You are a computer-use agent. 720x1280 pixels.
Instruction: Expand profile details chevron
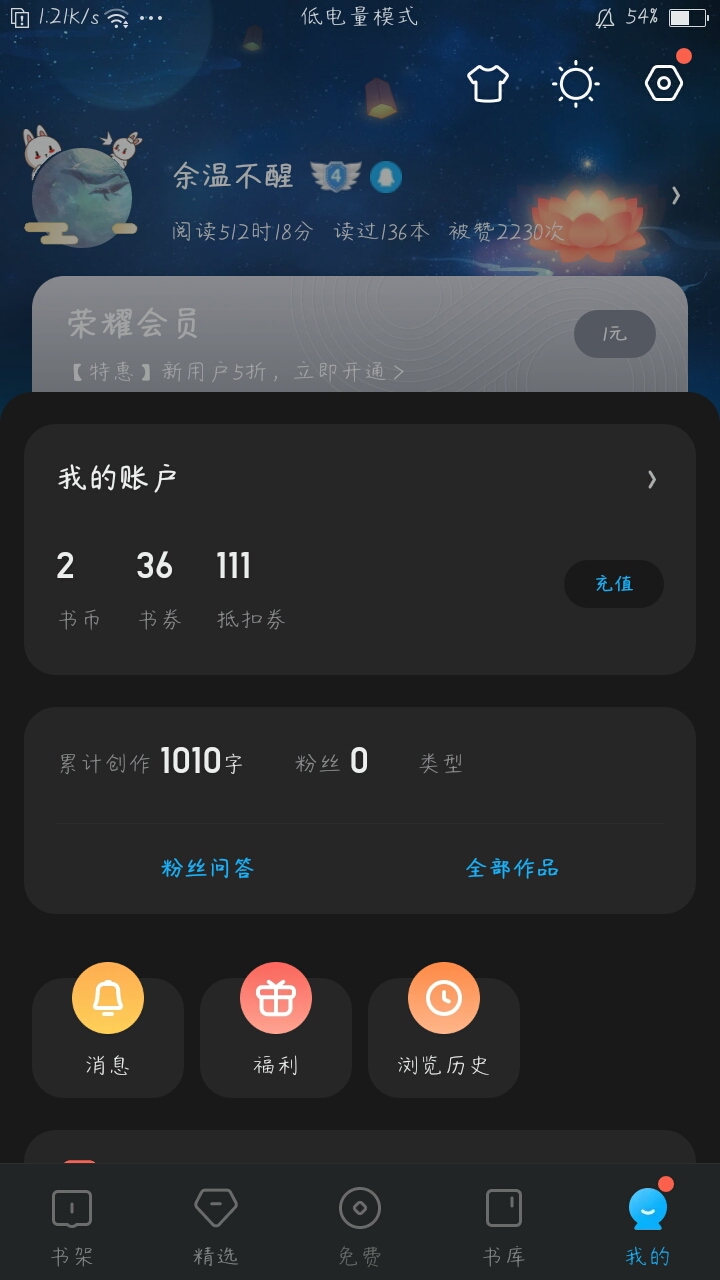click(x=676, y=196)
